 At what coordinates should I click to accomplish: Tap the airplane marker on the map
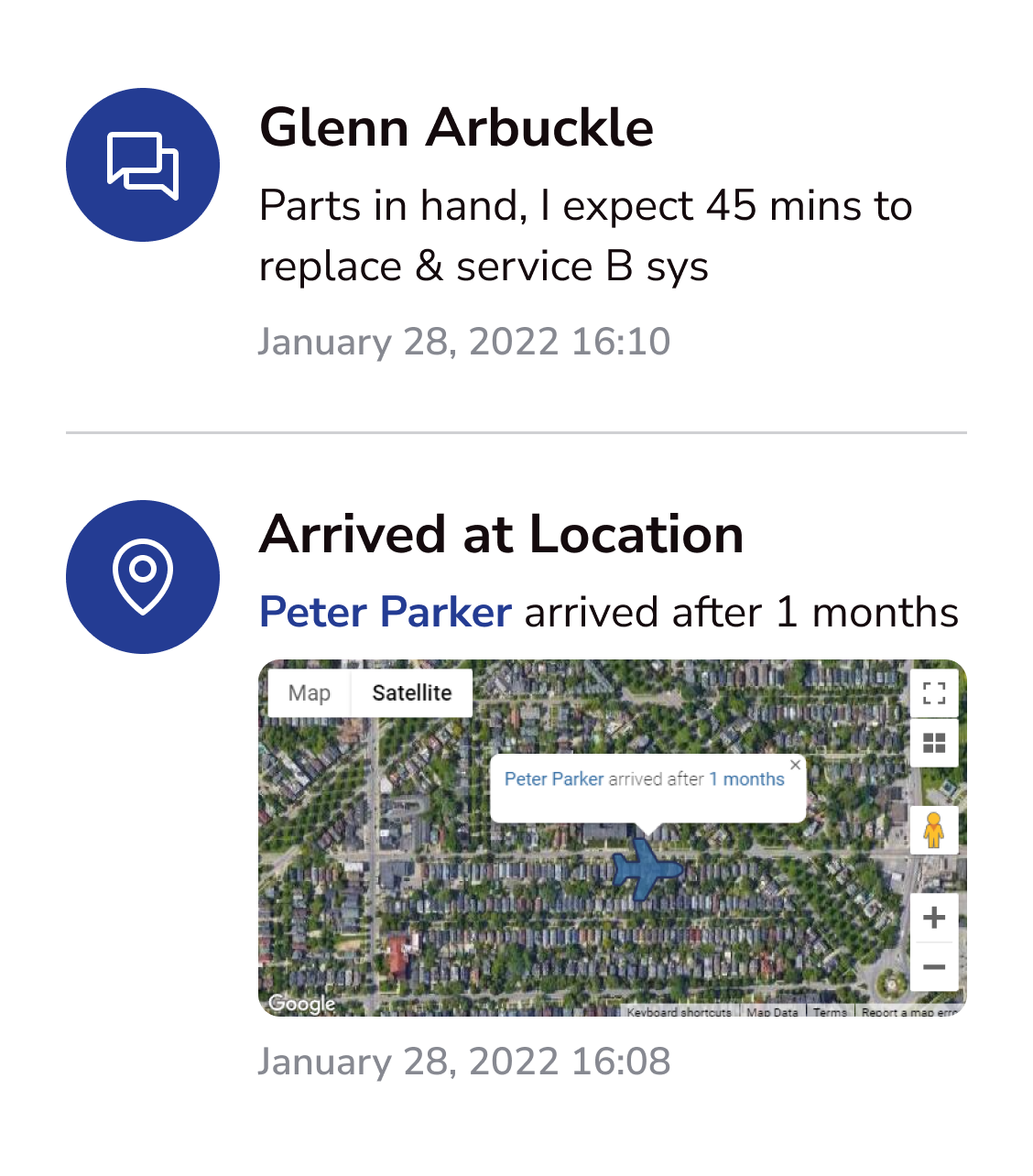(x=646, y=867)
